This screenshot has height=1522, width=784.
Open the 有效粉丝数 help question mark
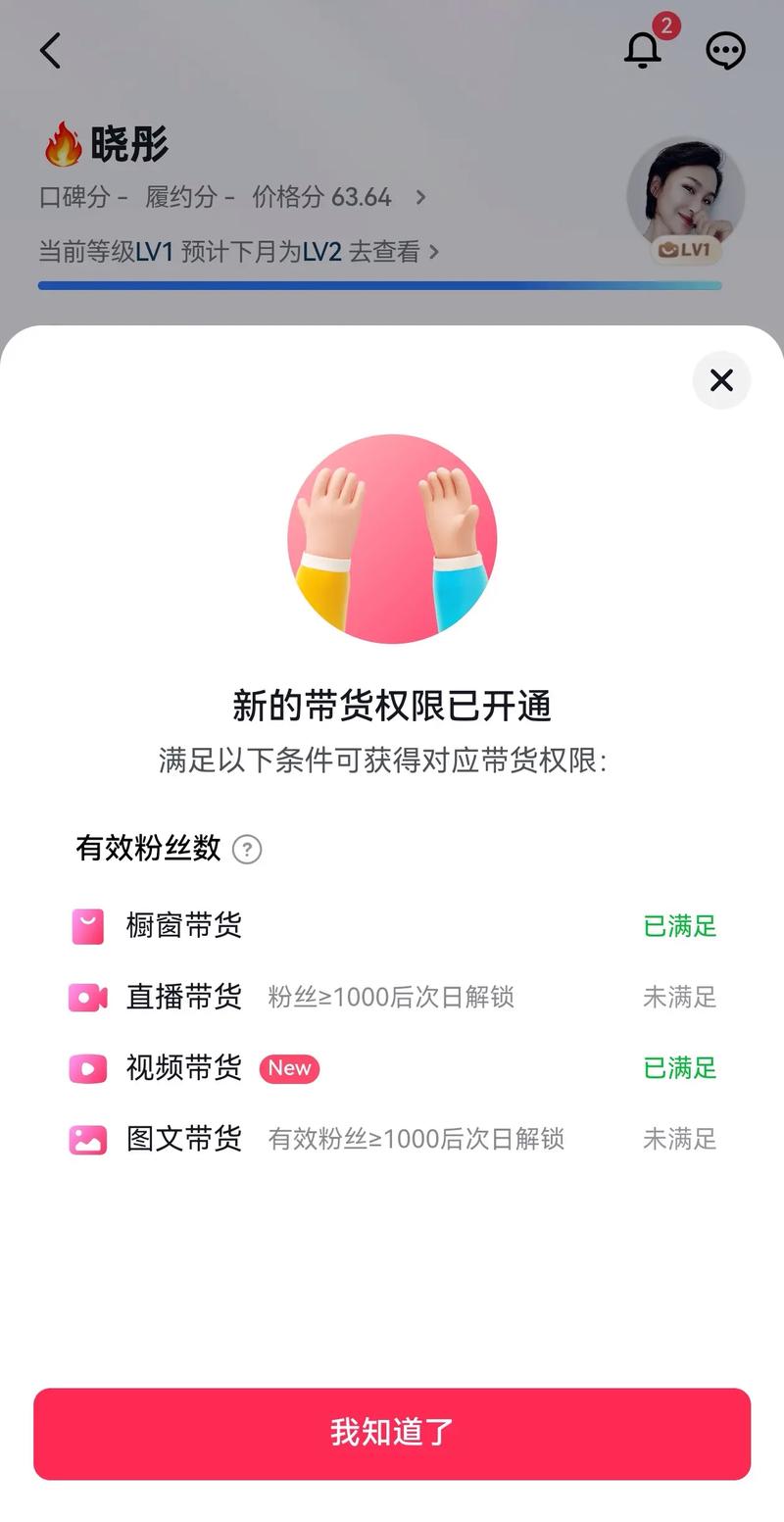[x=247, y=851]
